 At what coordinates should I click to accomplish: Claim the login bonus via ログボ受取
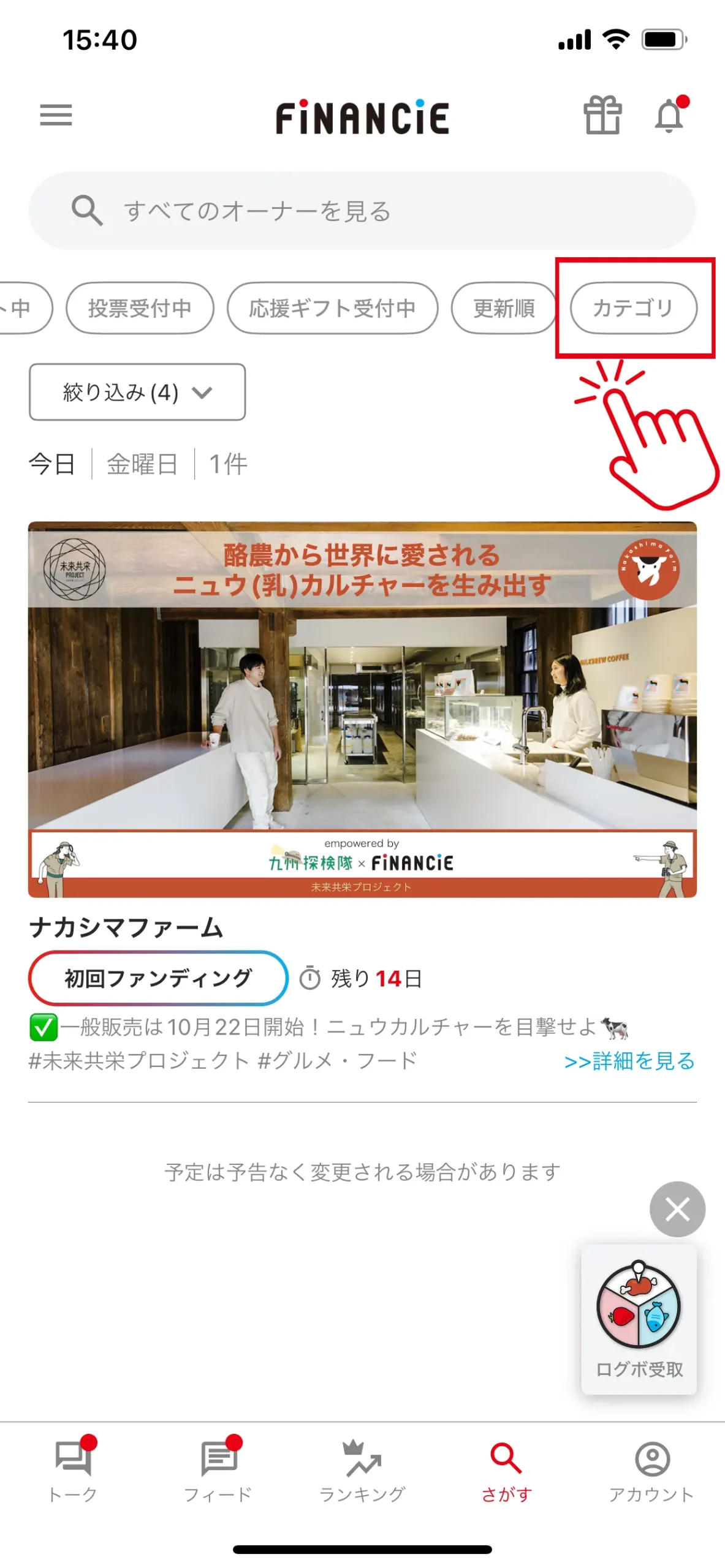(639, 1319)
